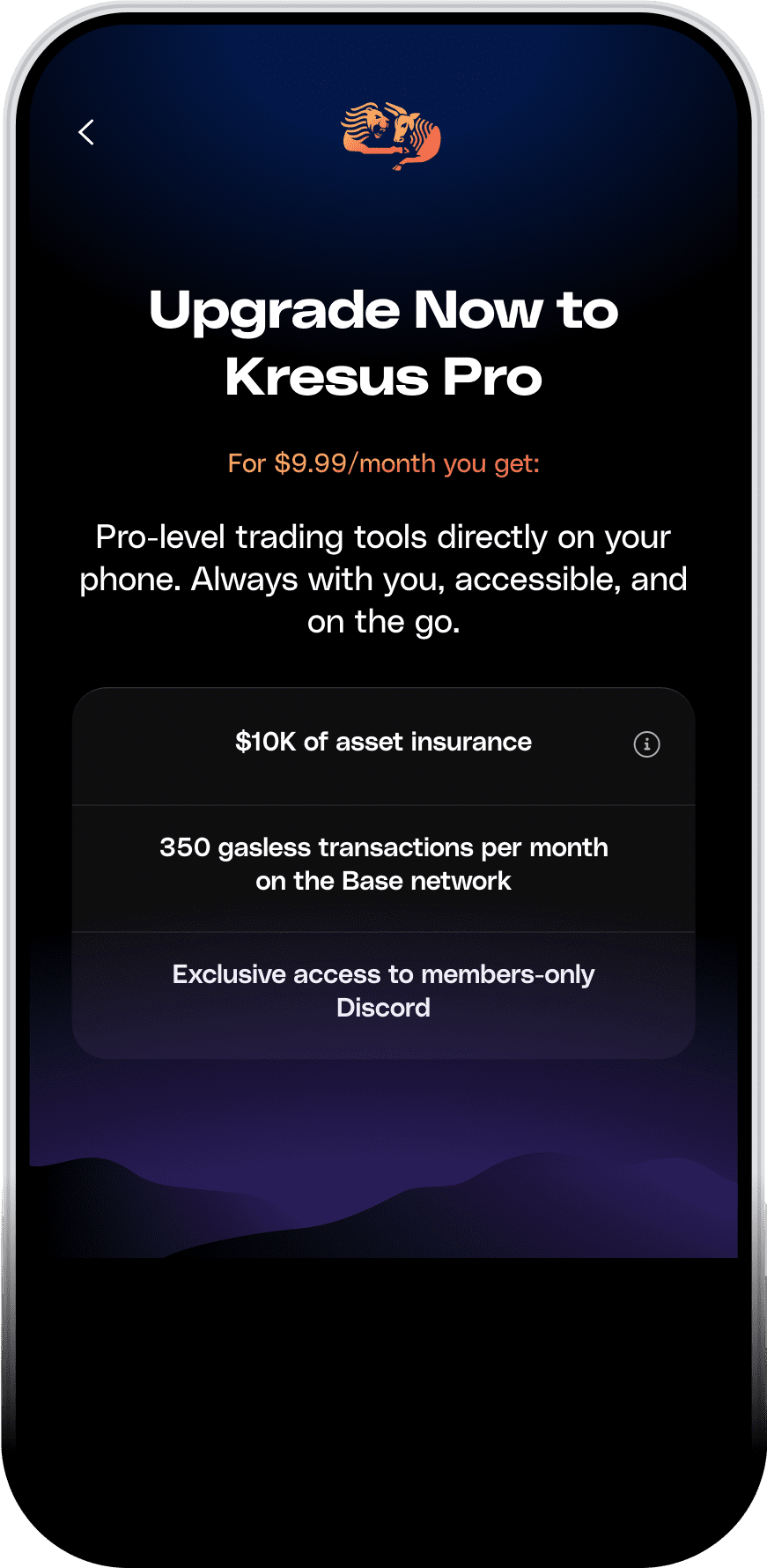Open info about $10K asset insurance
Viewport: 767px width, 1568px height.
646,743
